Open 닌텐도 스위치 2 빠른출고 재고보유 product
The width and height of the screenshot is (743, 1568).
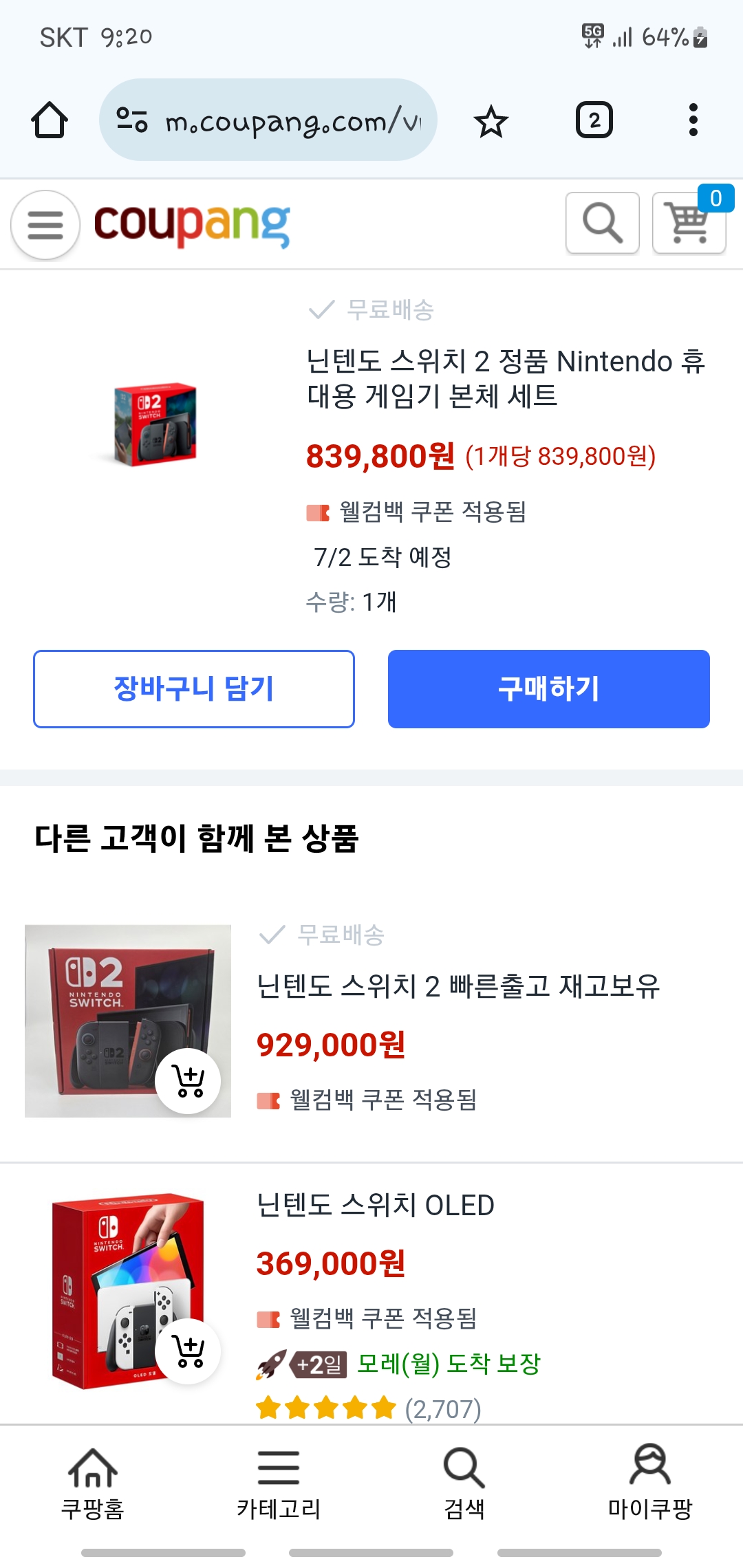point(458,986)
